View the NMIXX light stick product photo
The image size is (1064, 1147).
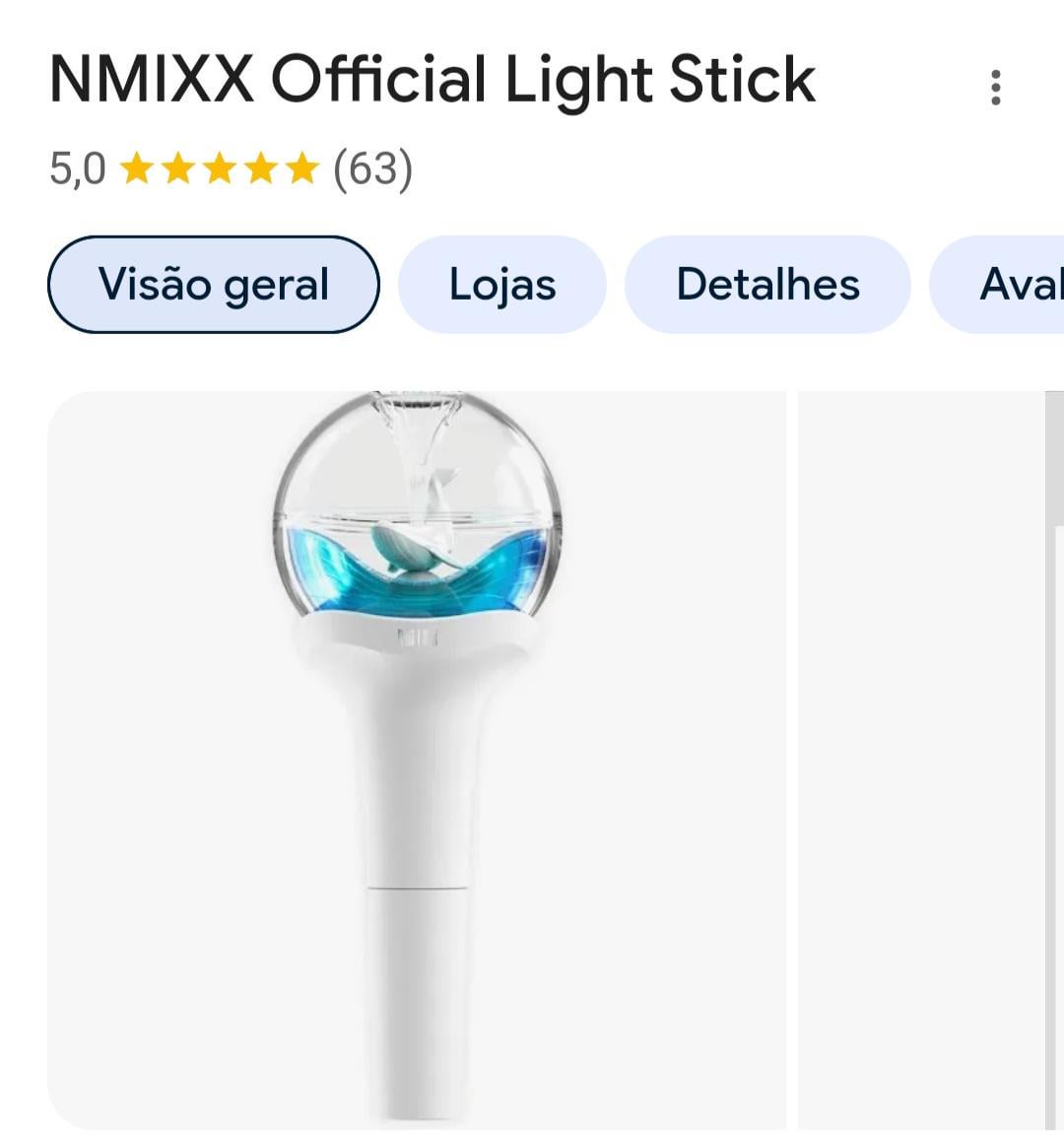417,759
